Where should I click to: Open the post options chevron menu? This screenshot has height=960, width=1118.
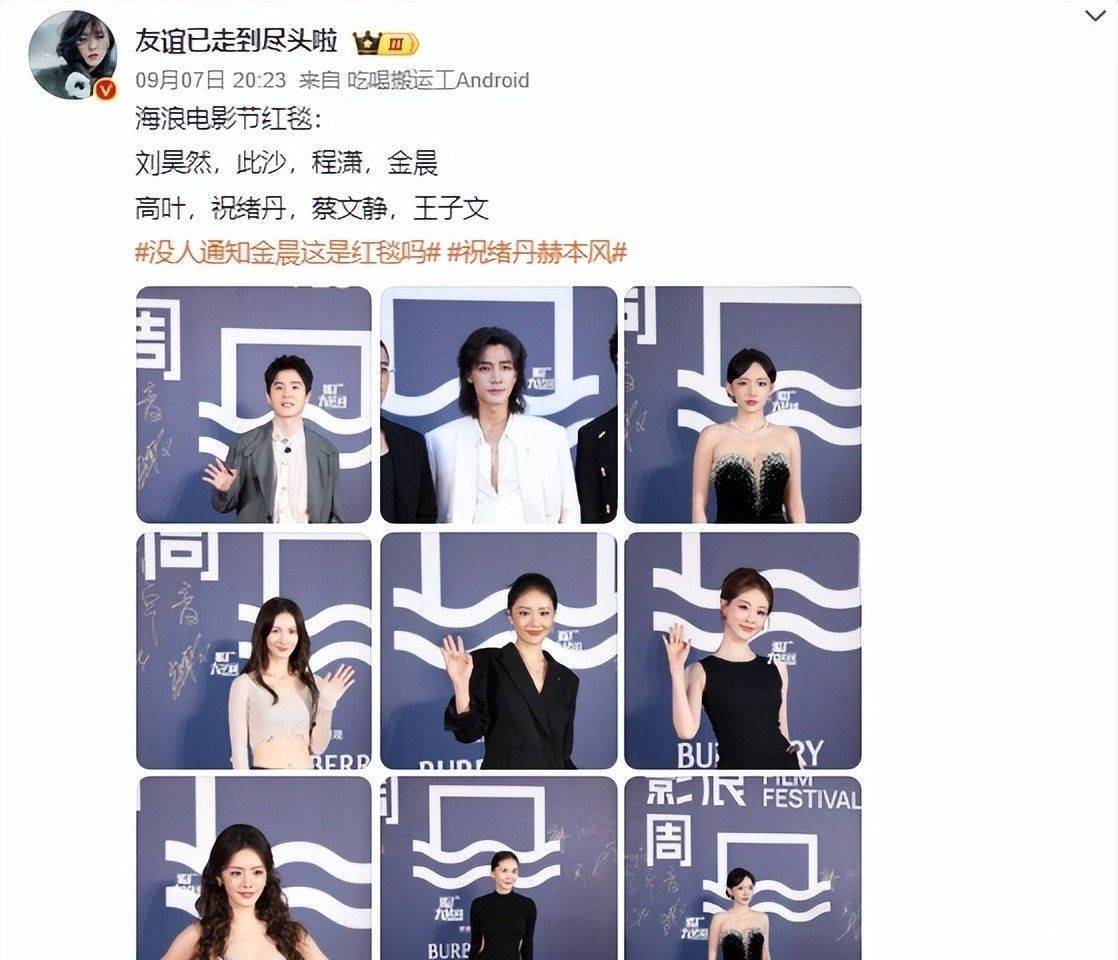(x=1094, y=16)
